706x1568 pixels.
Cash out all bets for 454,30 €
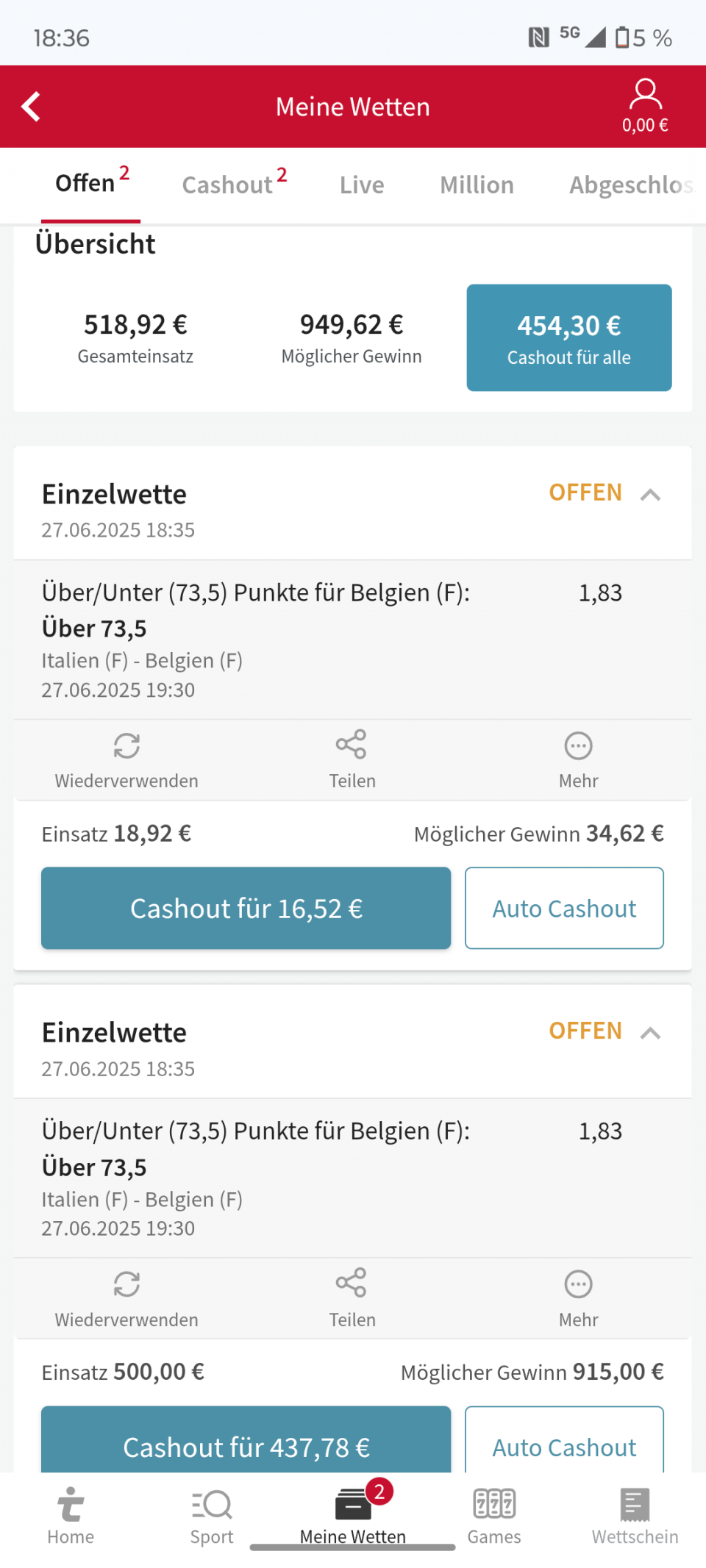pyautogui.click(x=569, y=337)
